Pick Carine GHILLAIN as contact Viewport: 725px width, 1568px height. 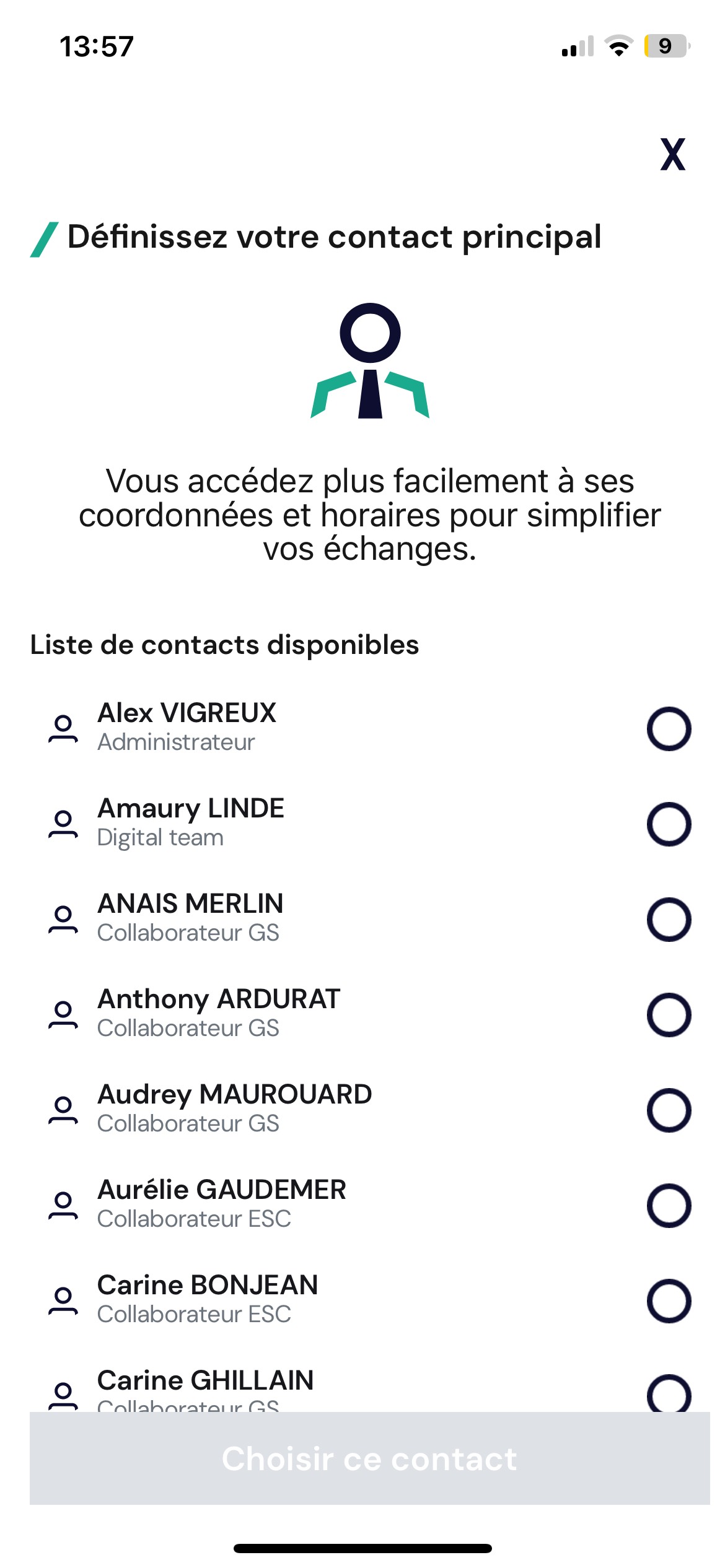click(x=669, y=1393)
